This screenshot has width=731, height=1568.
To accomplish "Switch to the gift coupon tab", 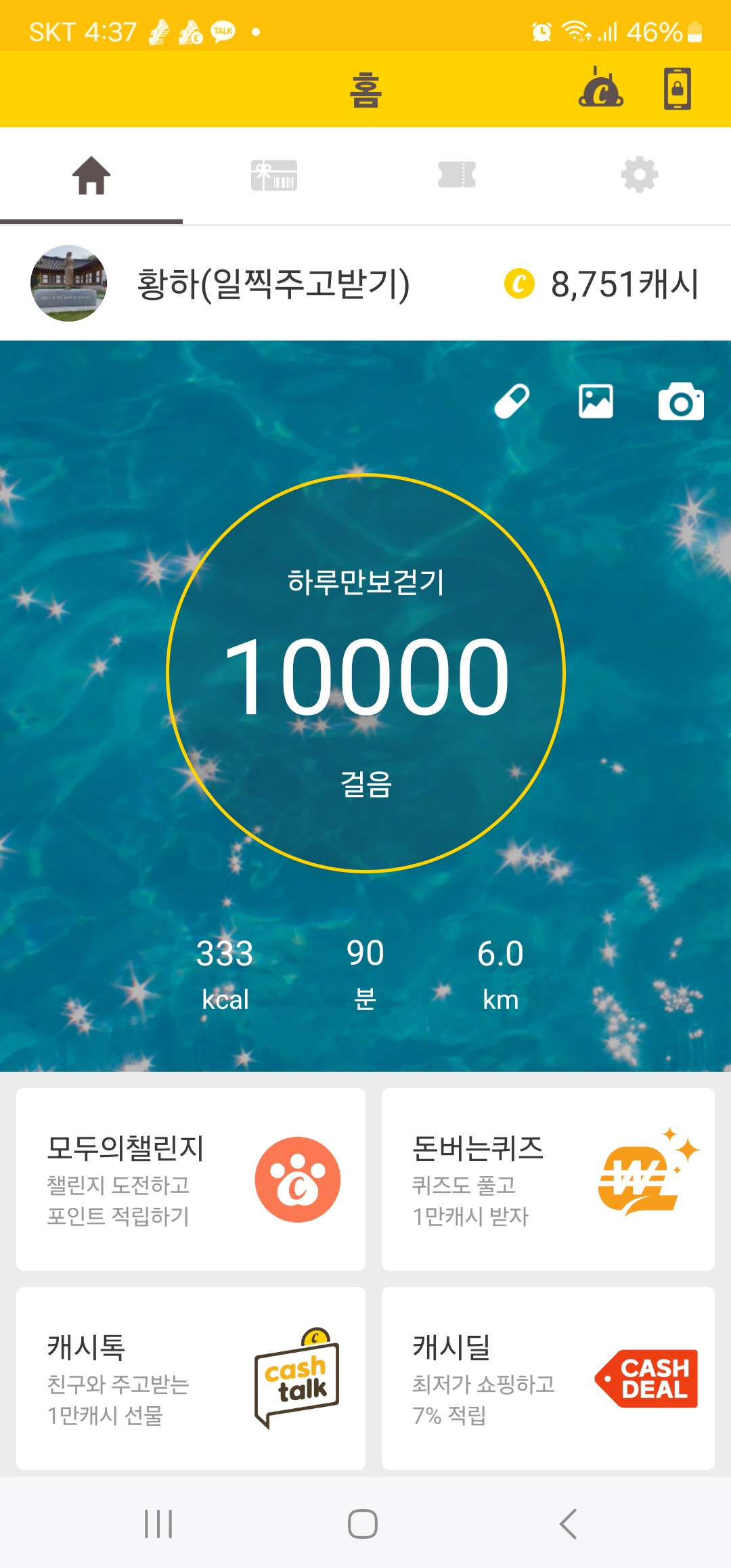I will (274, 175).
